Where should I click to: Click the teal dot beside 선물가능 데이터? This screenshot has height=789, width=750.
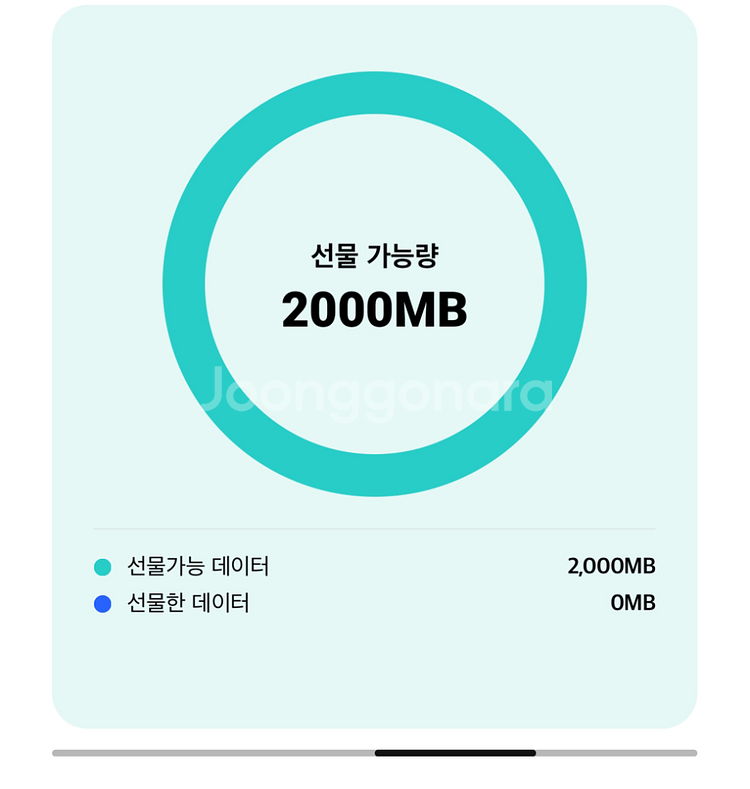(x=101, y=565)
